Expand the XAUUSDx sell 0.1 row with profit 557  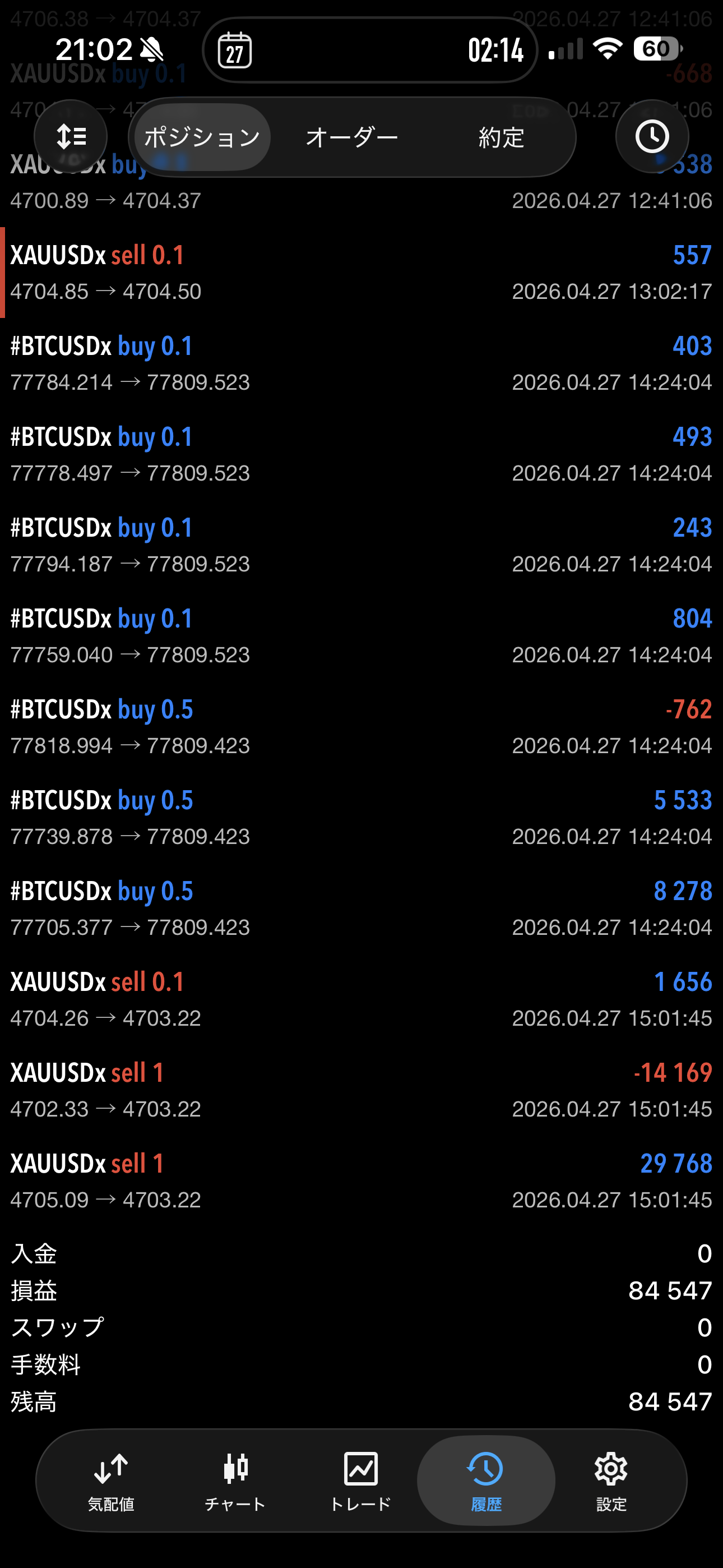pyautogui.click(x=361, y=273)
